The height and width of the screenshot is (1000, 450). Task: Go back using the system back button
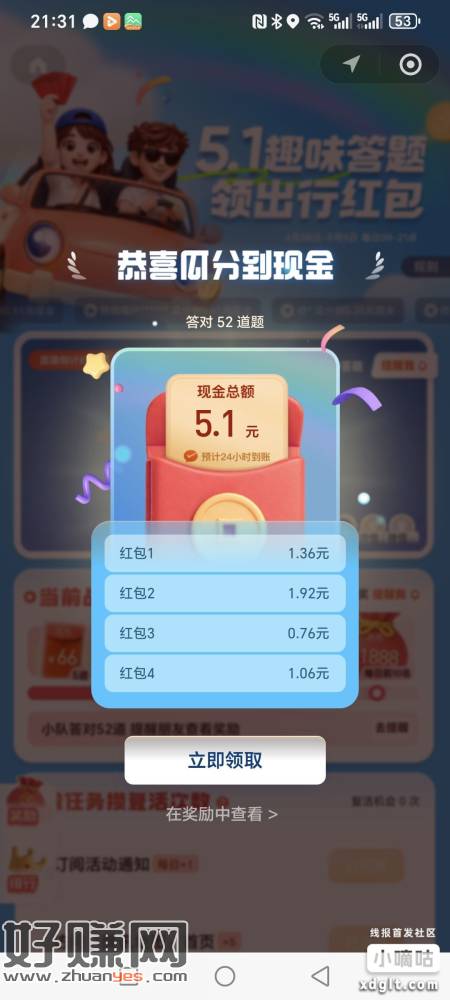(x=320, y=975)
